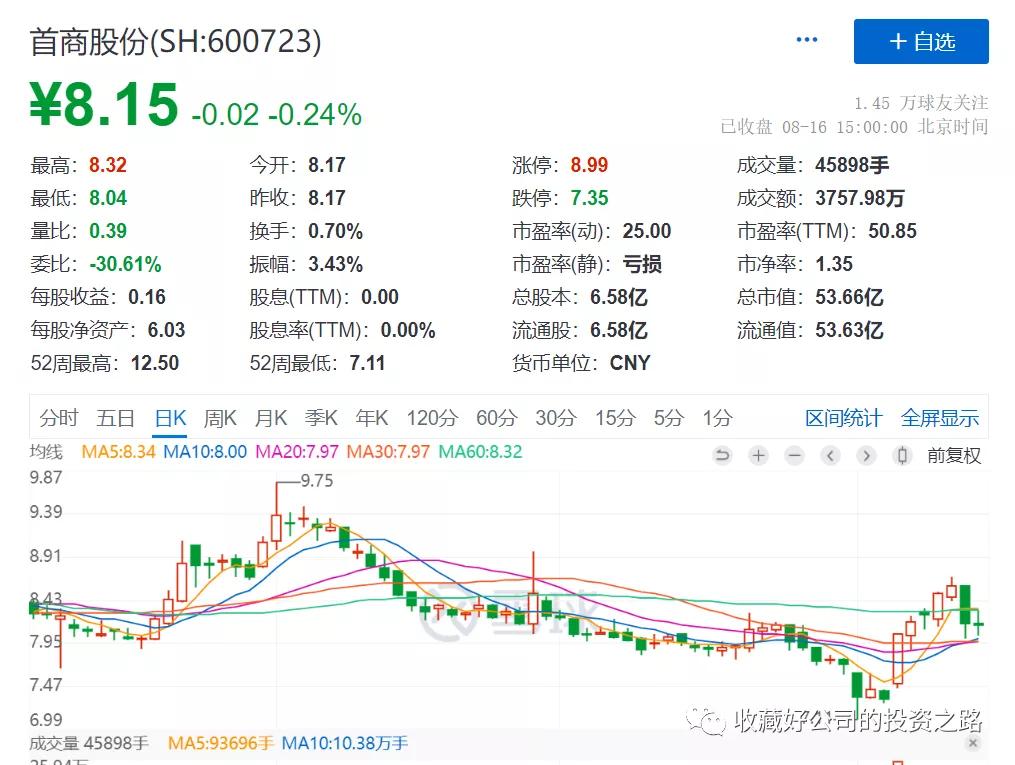Zoom in the chart with plus icon
Viewport: 1015px width, 765px height.
(x=758, y=456)
